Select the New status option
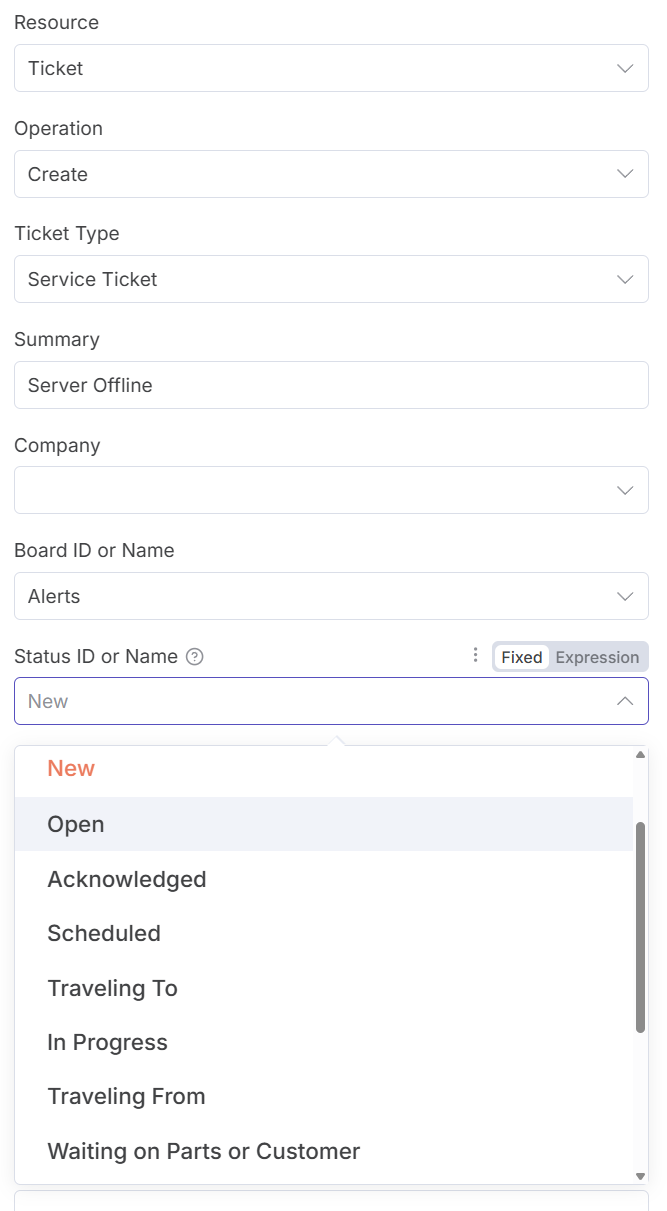The height and width of the screenshot is (1211, 667). click(x=71, y=768)
